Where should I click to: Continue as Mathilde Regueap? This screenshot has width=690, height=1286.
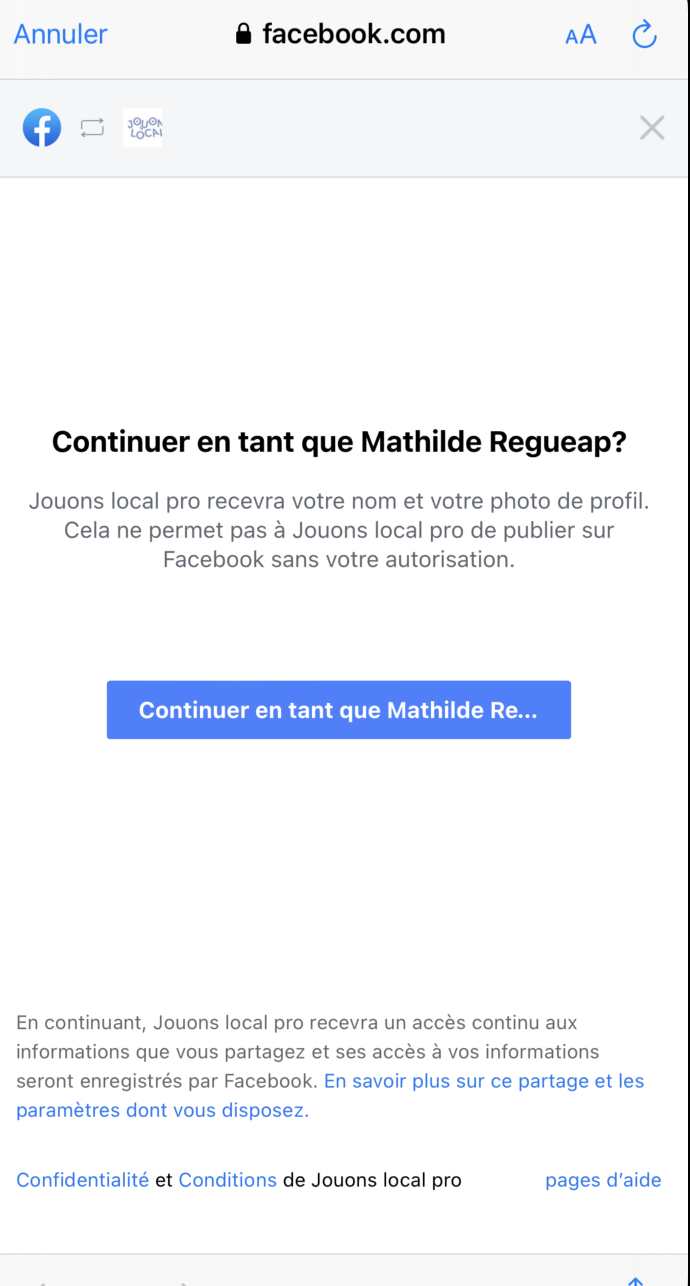click(x=338, y=710)
